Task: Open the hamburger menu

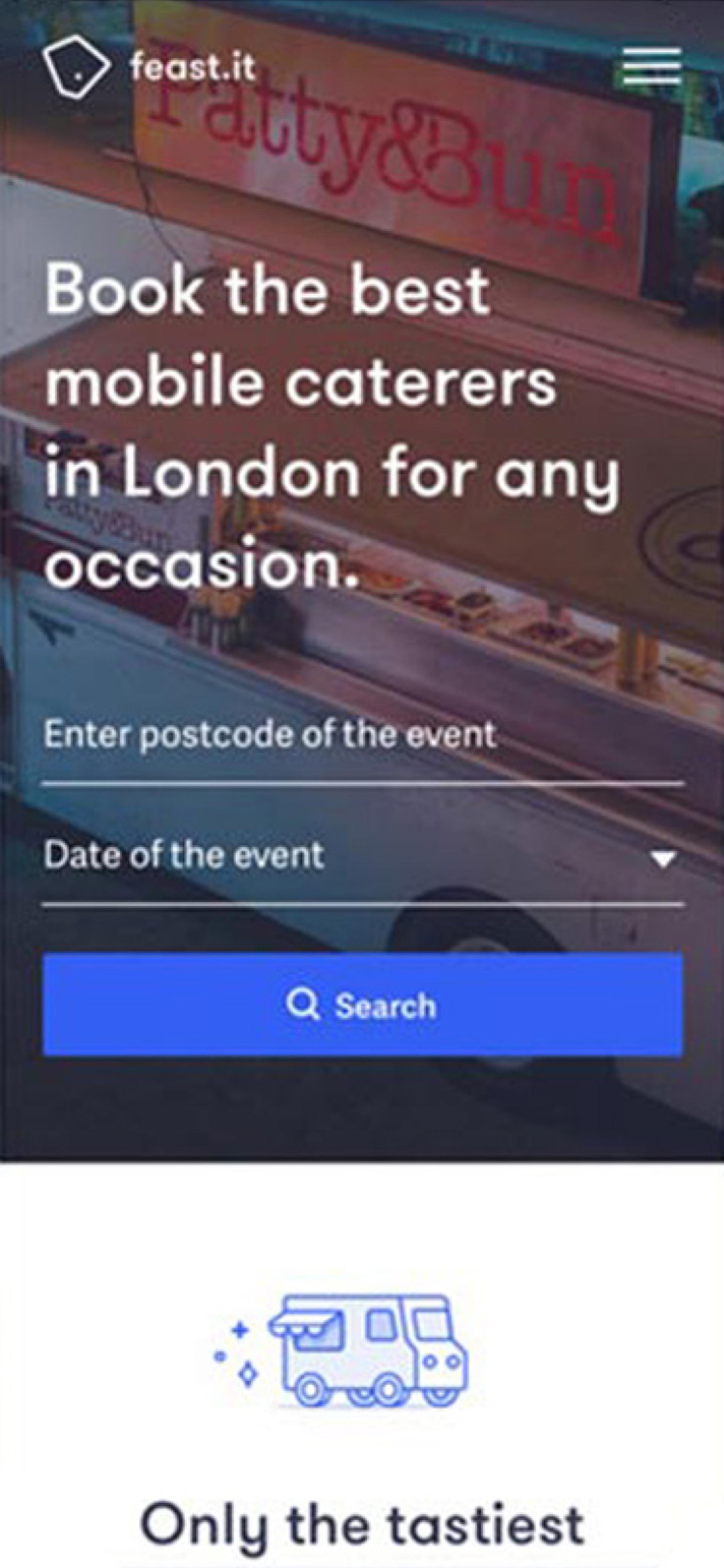Action: coord(652,66)
